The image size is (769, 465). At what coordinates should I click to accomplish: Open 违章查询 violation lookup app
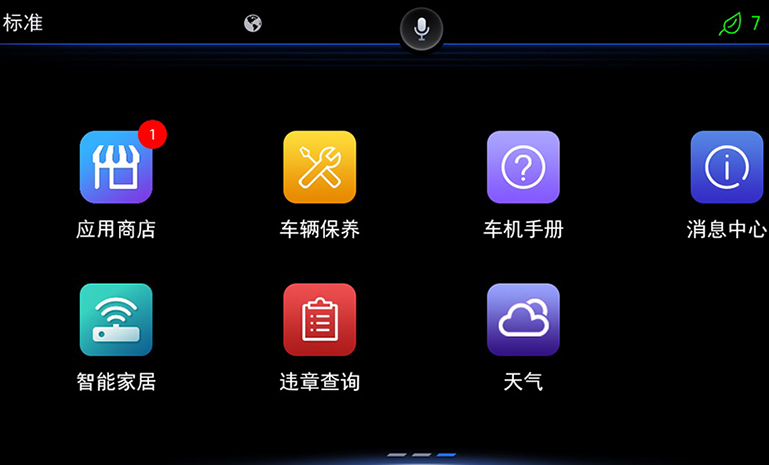pos(319,320)
